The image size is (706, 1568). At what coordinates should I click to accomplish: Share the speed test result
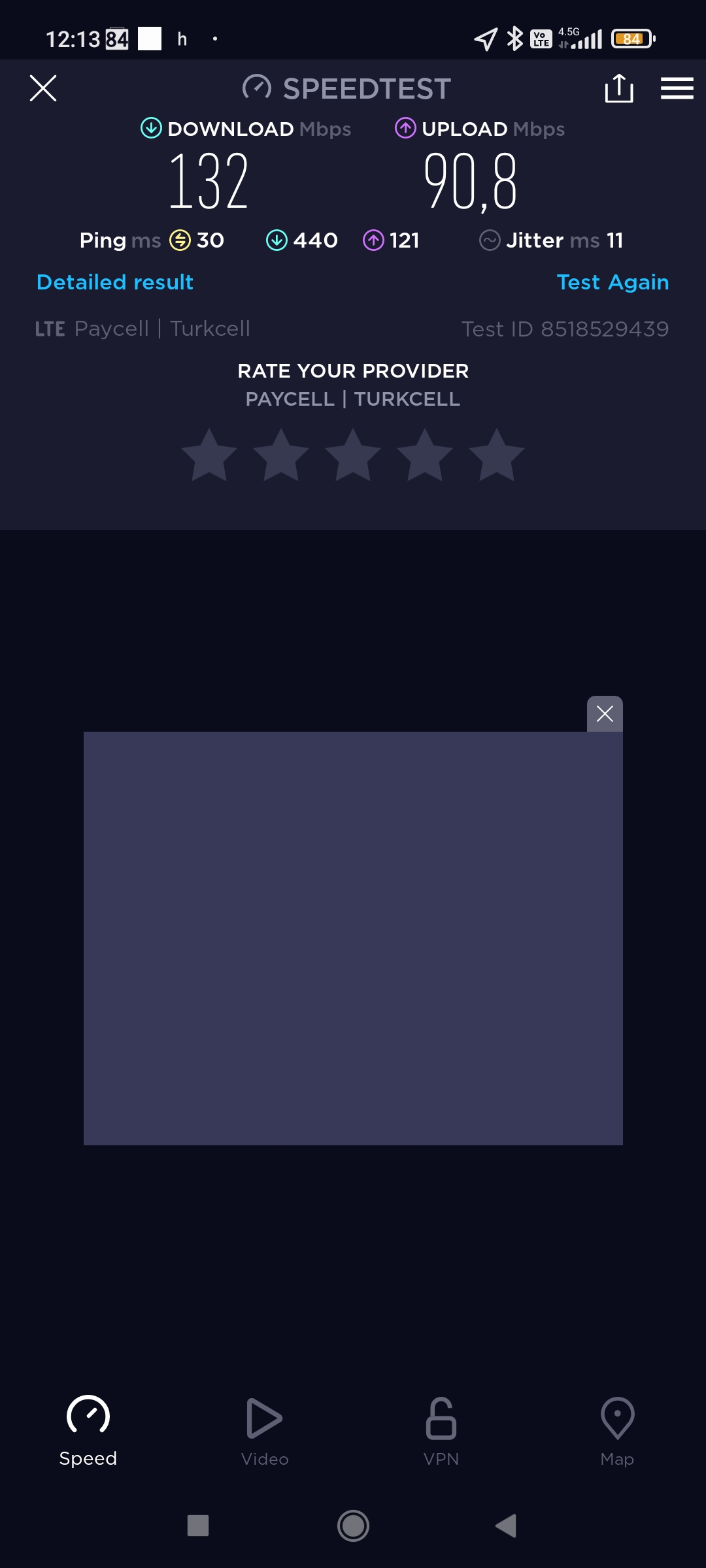(x=618, y=88)
